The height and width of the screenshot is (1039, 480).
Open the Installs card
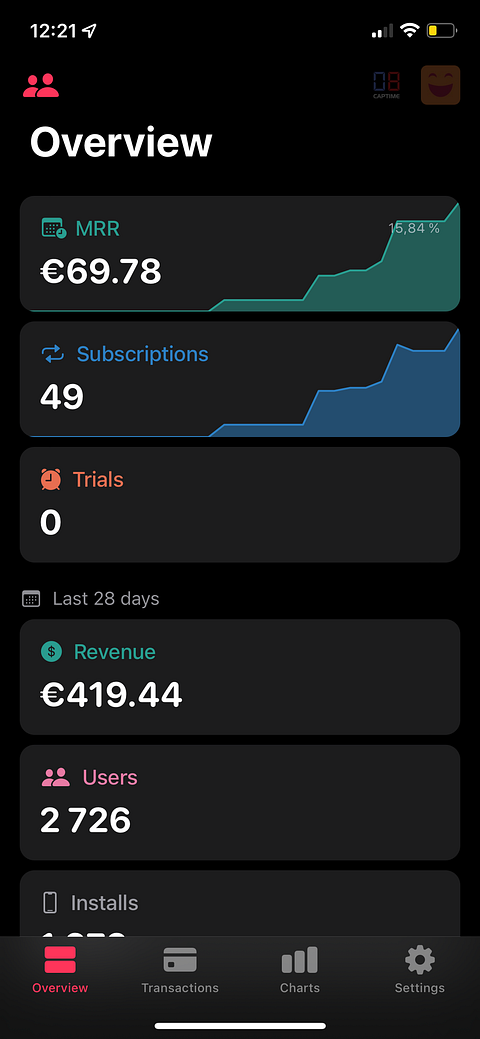point(240,903)
